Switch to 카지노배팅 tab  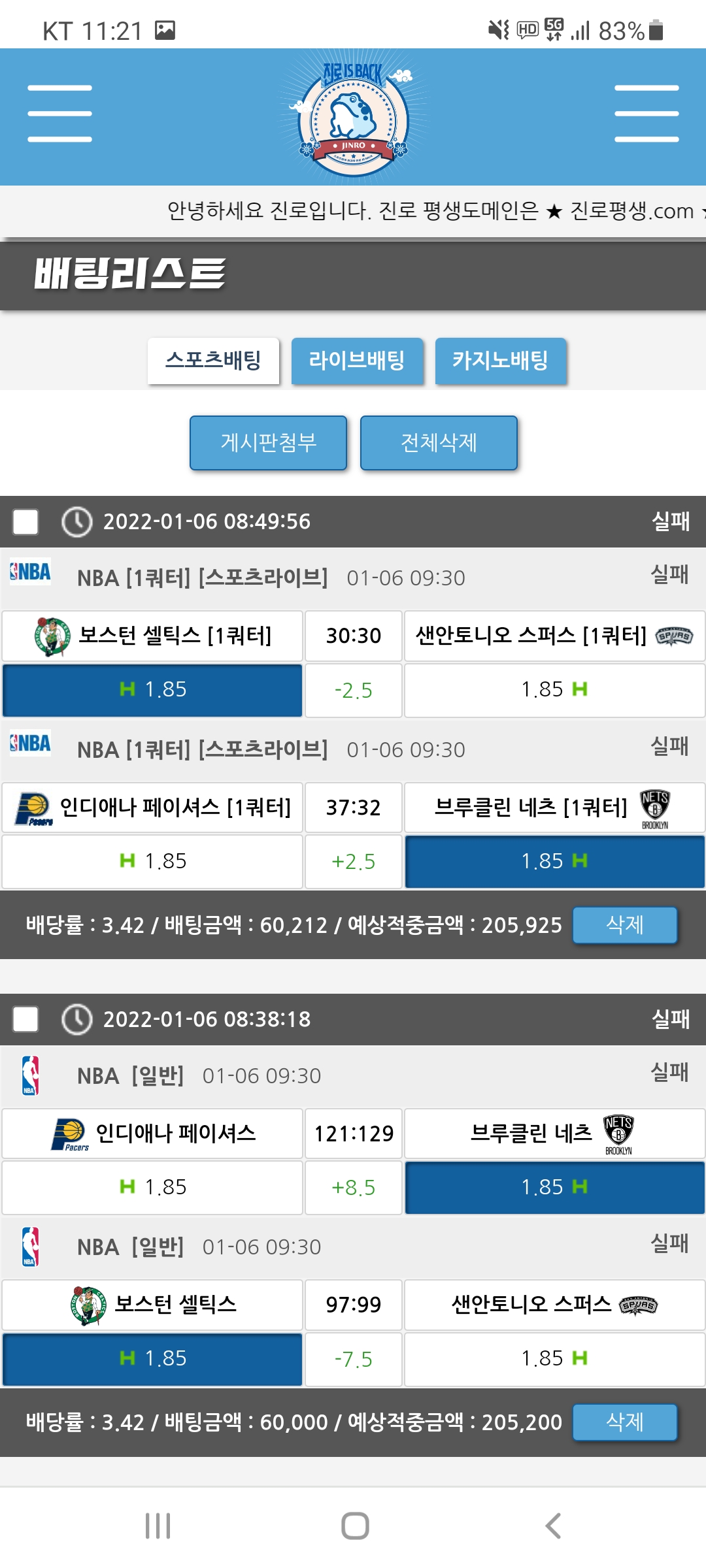click(x=500, y=361)
